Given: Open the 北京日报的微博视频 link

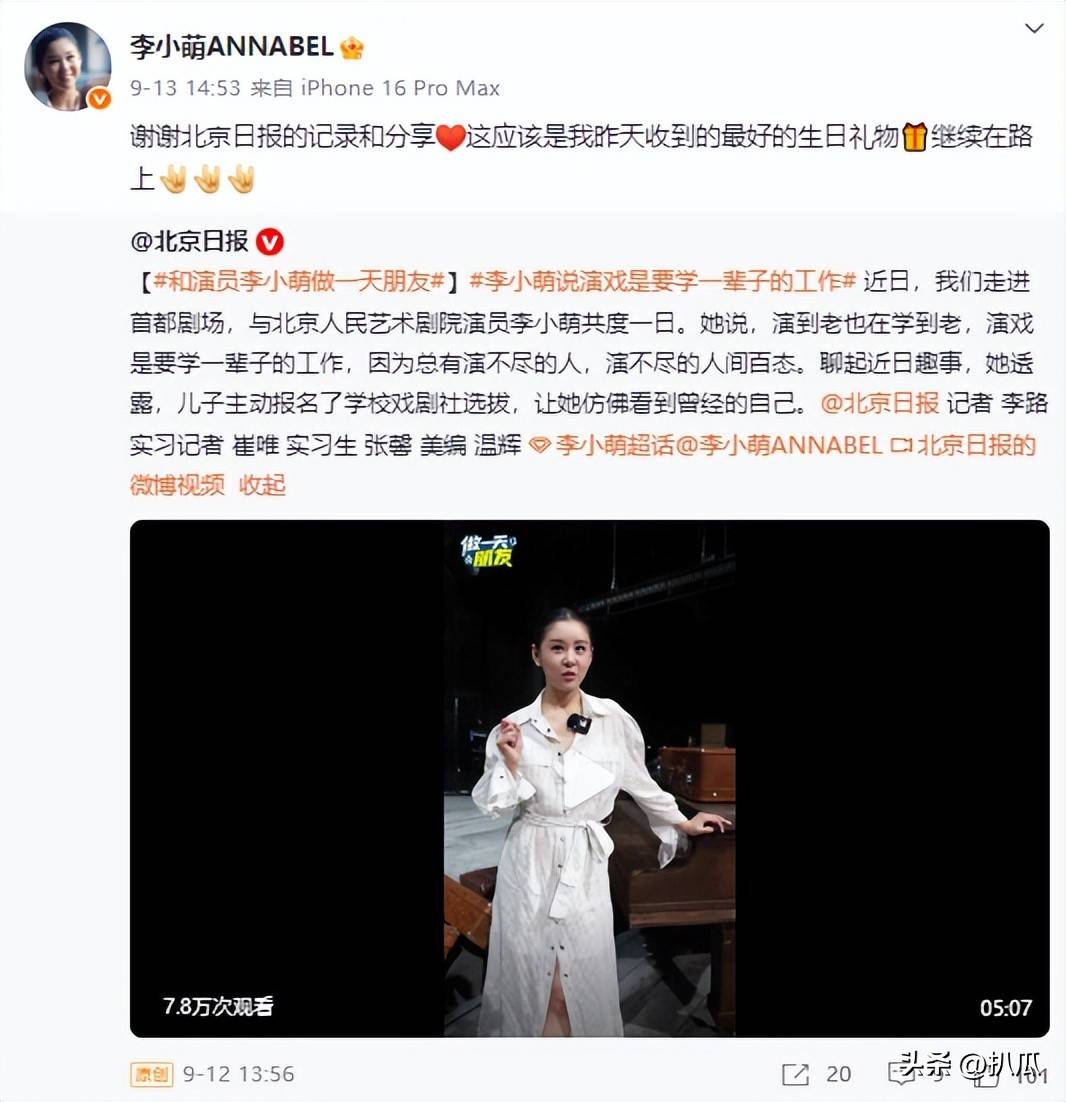Looking at the screenshot, I should [976, 445].
